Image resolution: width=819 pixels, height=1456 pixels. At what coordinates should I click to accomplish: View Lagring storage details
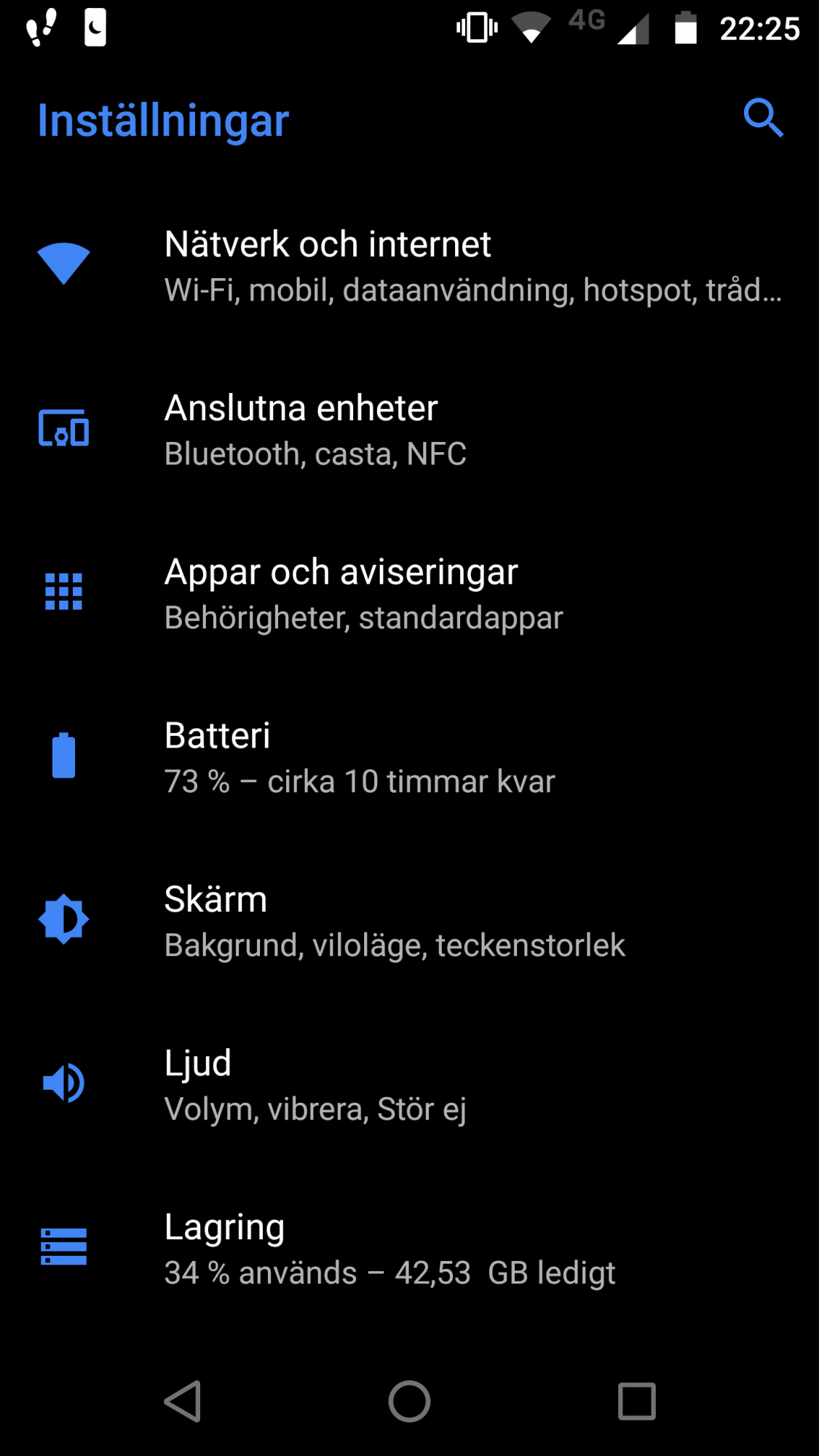pyautogui.click(x=409, y=1248)
